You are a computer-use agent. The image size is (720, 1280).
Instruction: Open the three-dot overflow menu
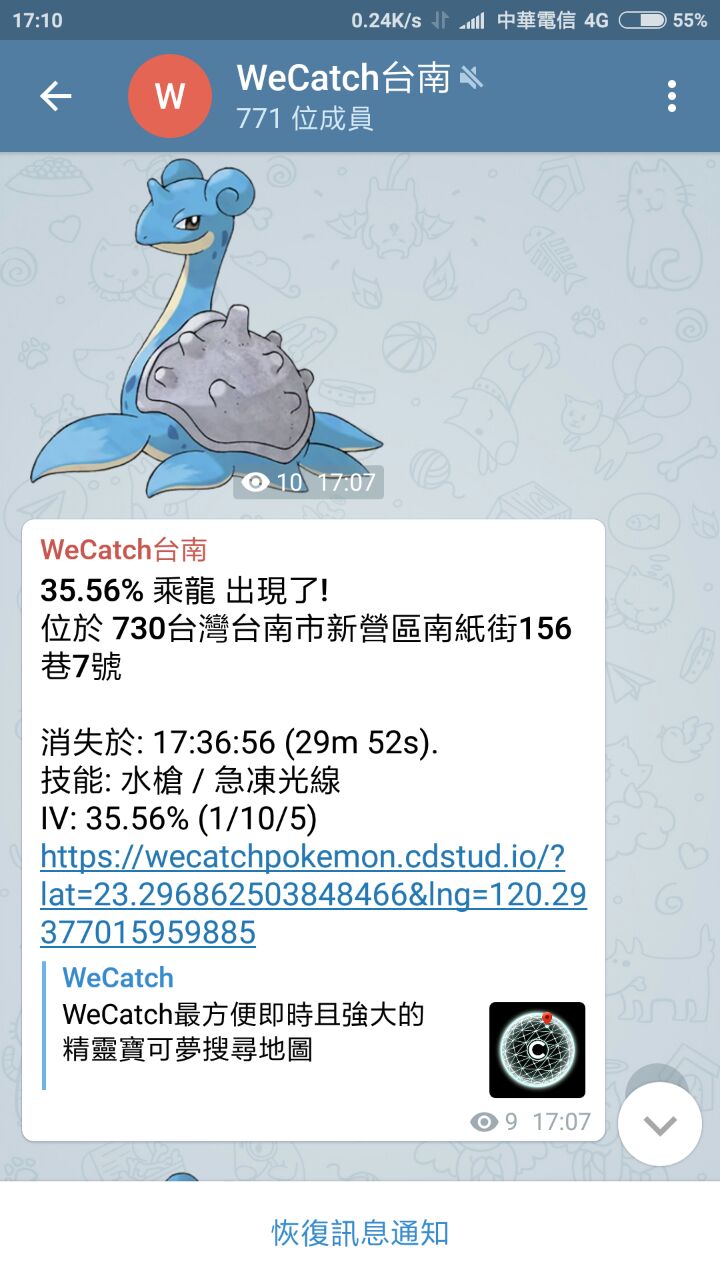(671, 96)
